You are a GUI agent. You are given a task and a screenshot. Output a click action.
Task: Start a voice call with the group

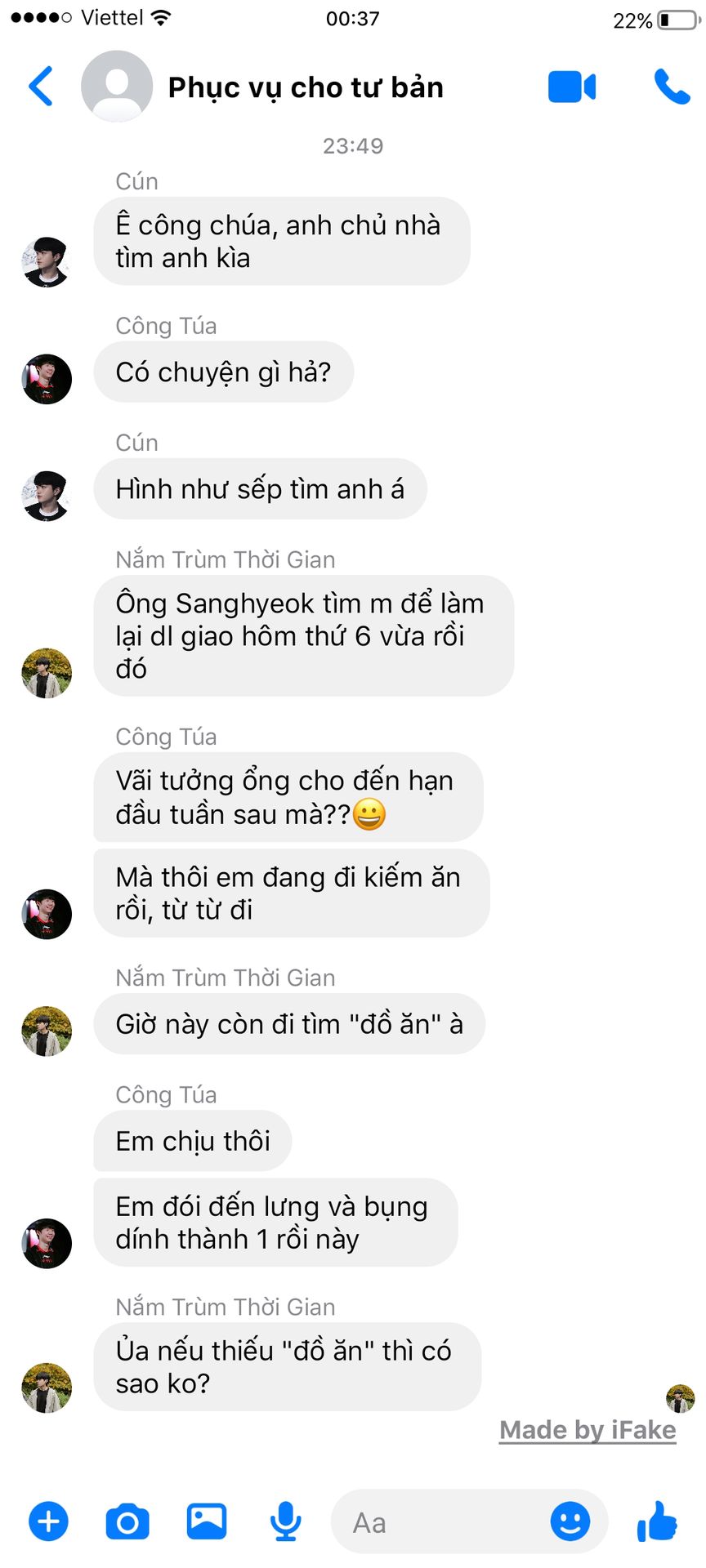point(672,87)
